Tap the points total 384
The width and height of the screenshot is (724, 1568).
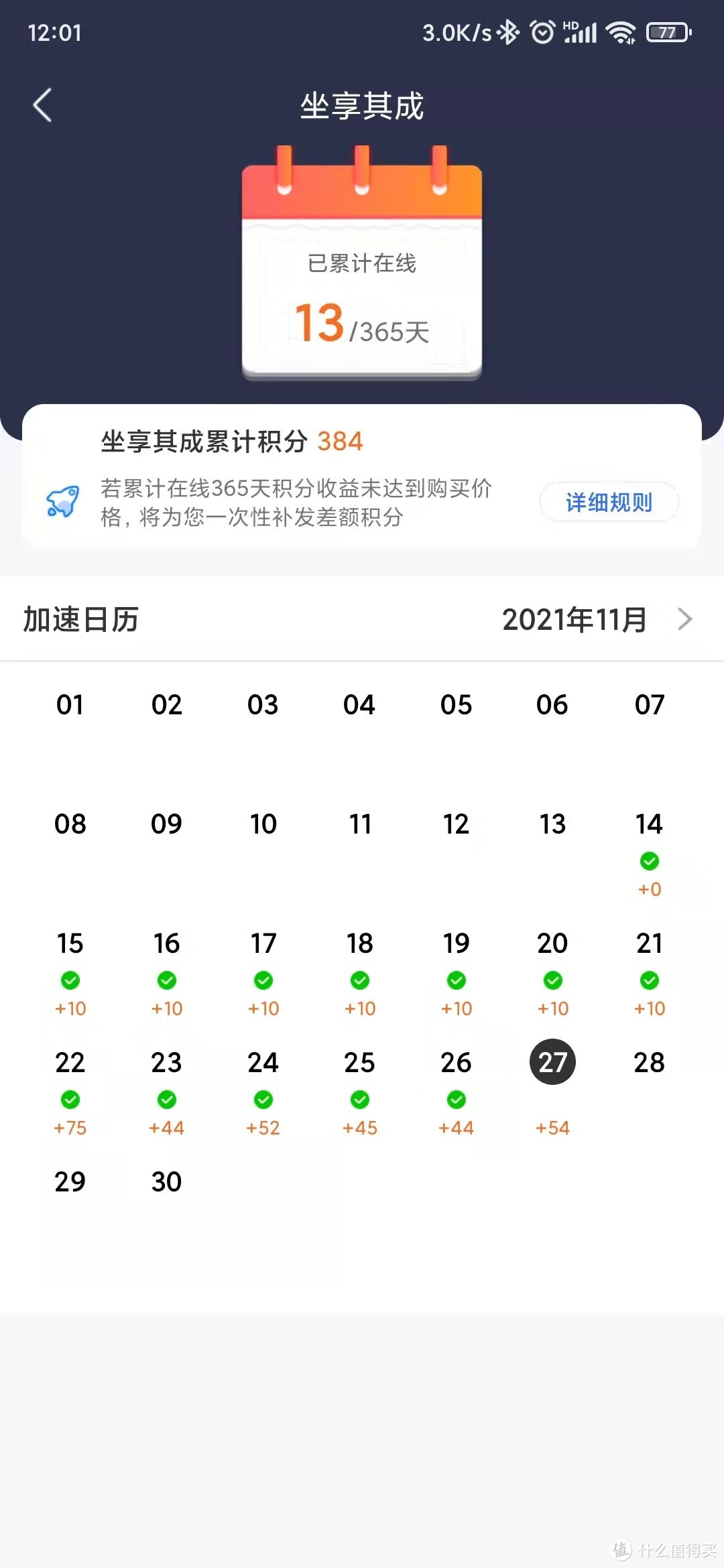click(x=342, y=441)
